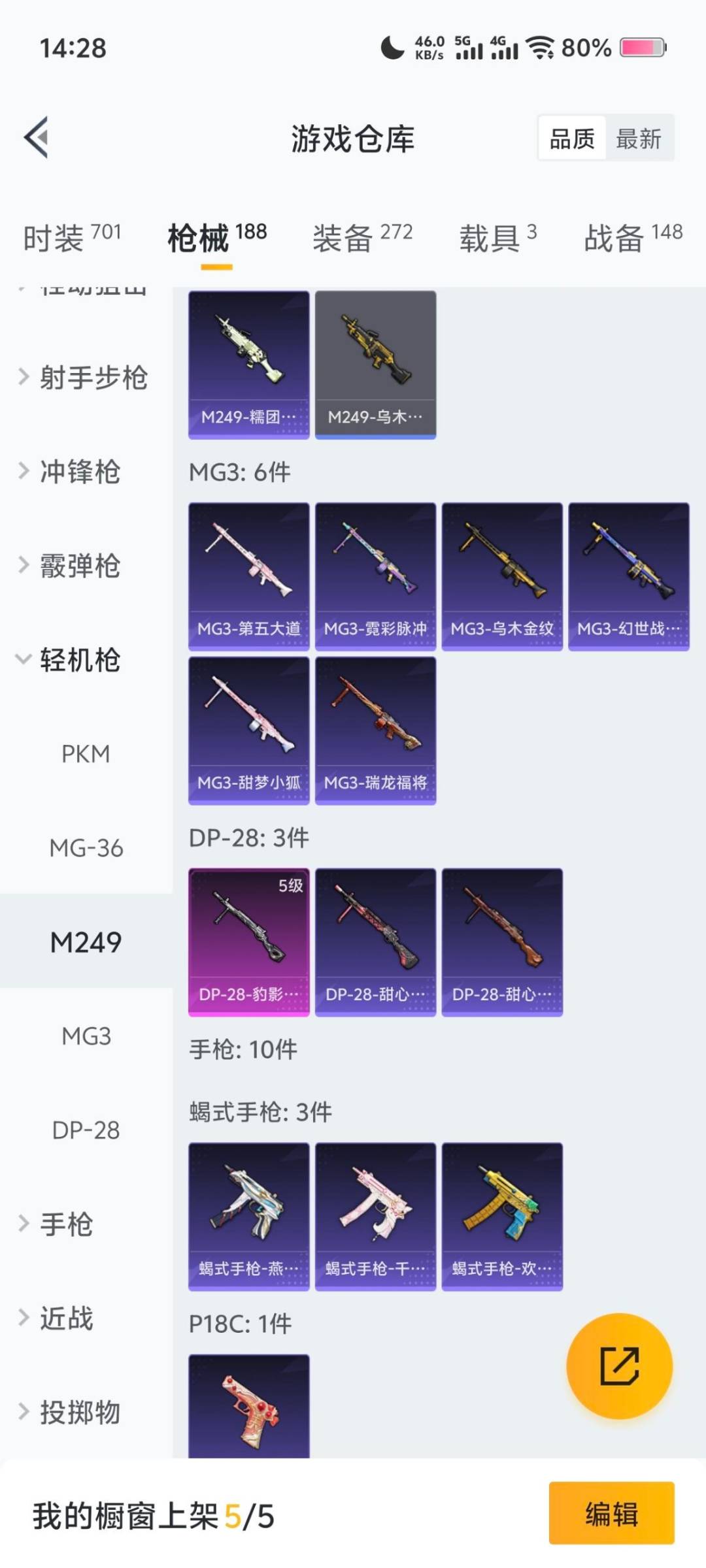
Task: Select the MG3-第五大道 weapon skin
Action: click(248, 572)
